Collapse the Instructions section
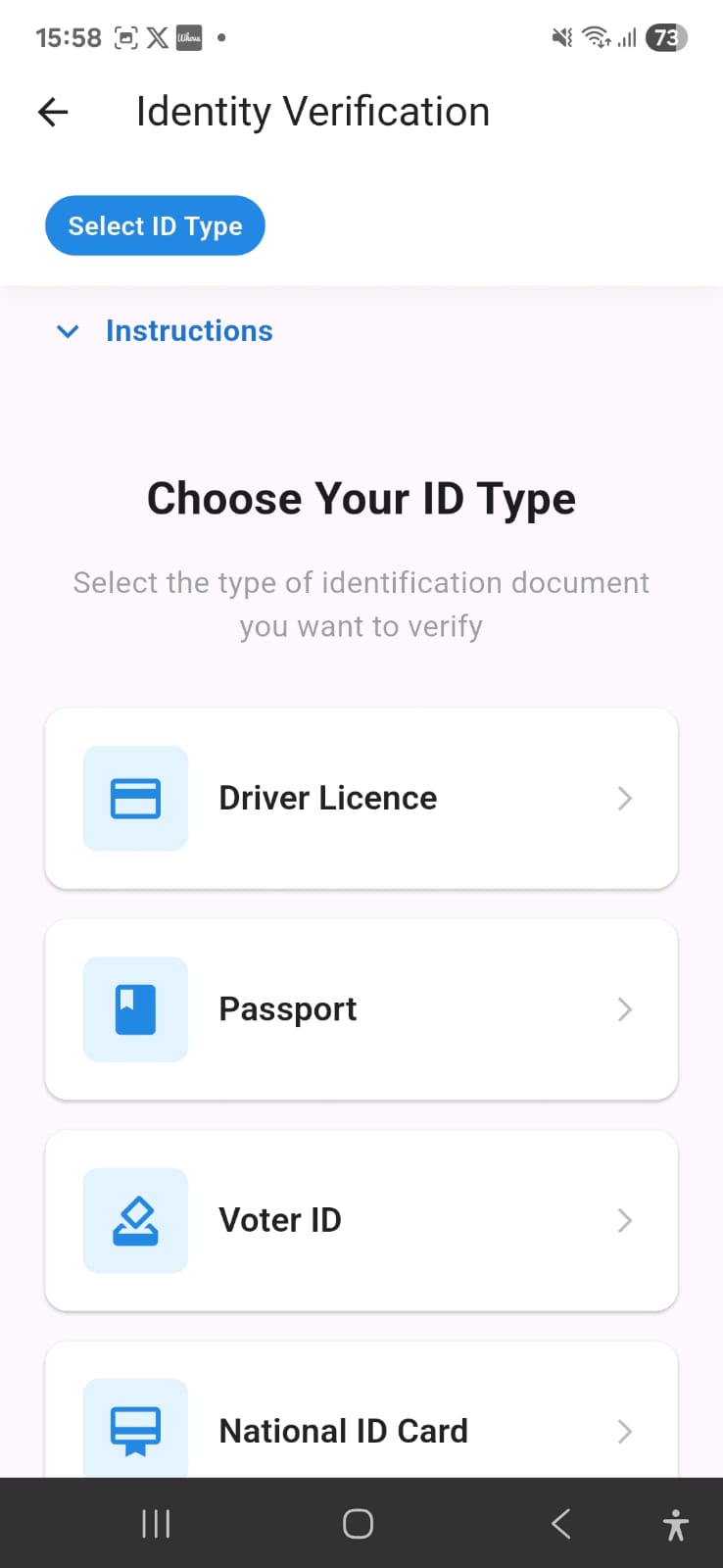 pyautogui.click(x=68, y=331)
